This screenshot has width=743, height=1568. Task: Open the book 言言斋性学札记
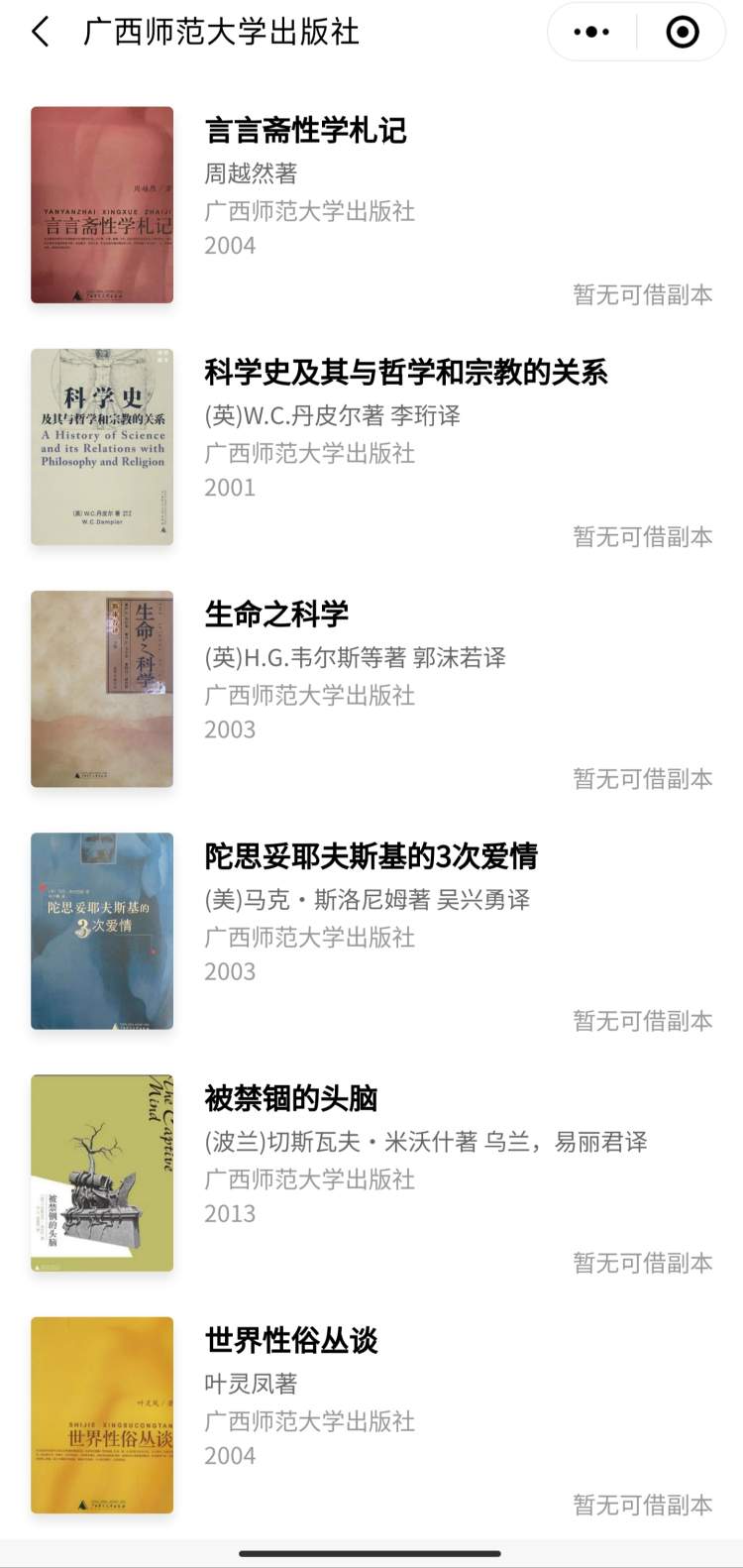coord(305,131)
